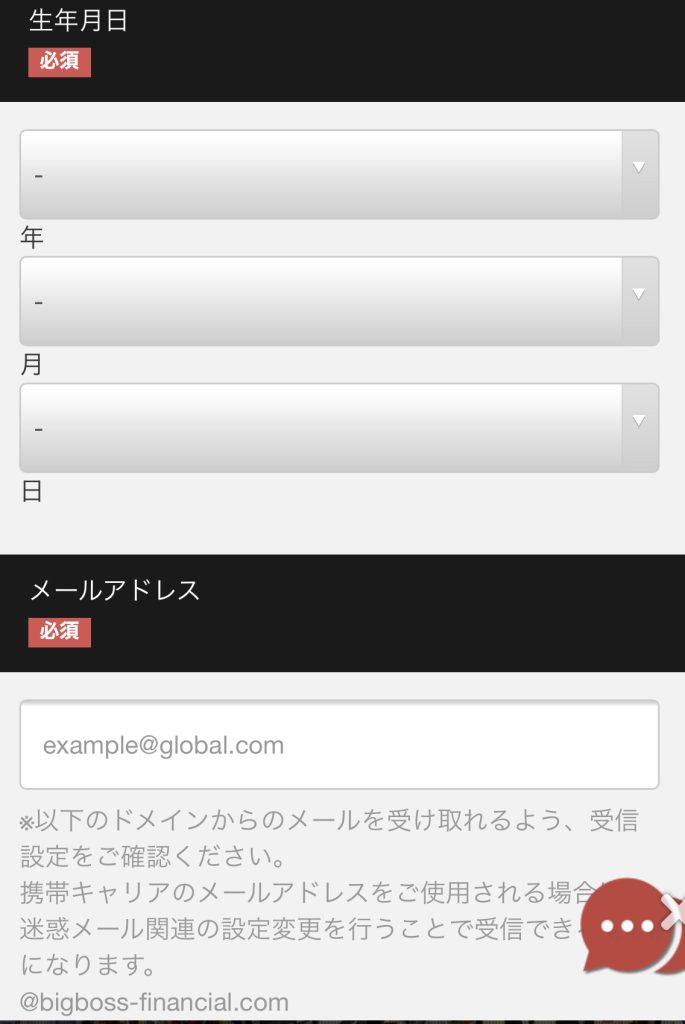Tap the email address field example@global.com
Screen dimensions: 685x1024
coord(339,745)
